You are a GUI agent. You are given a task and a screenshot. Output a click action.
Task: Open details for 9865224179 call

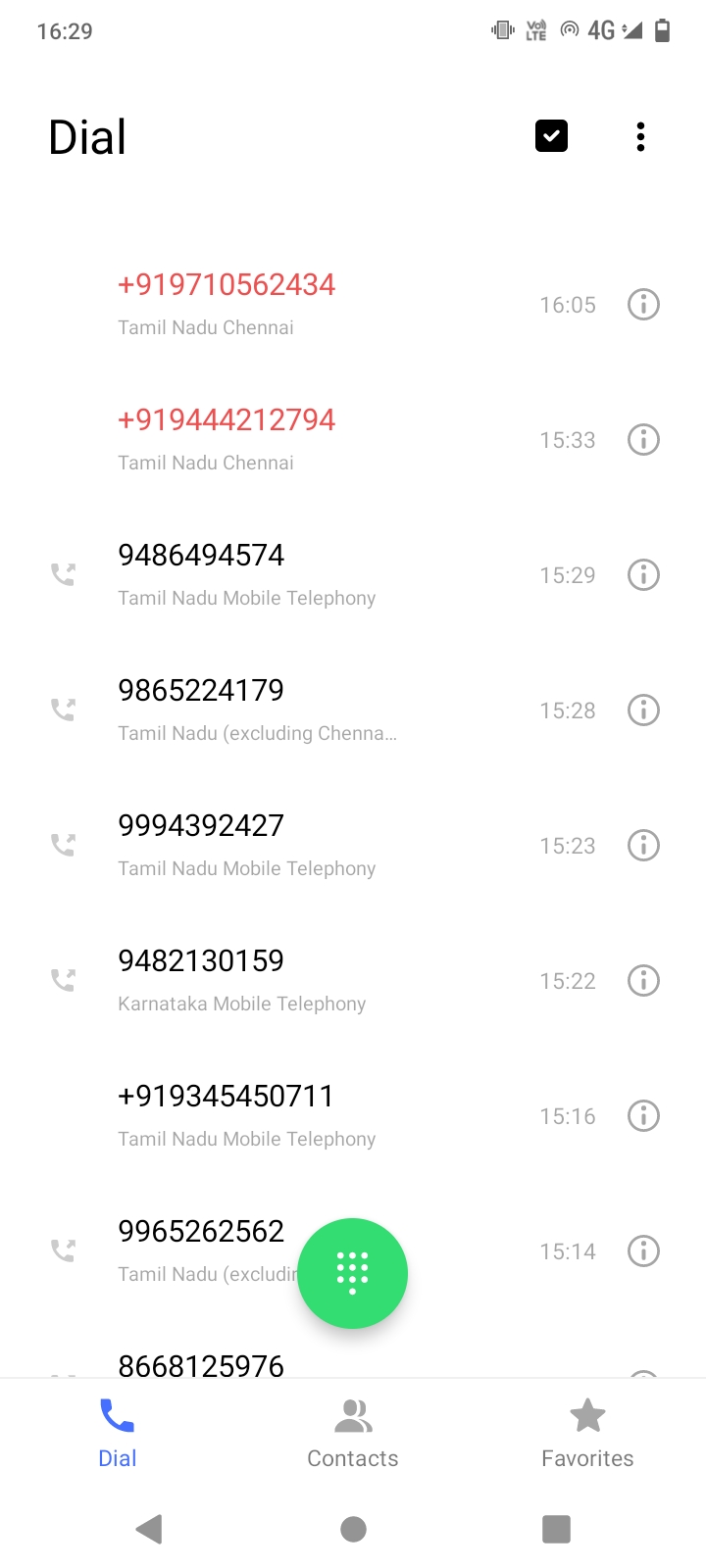643,710
